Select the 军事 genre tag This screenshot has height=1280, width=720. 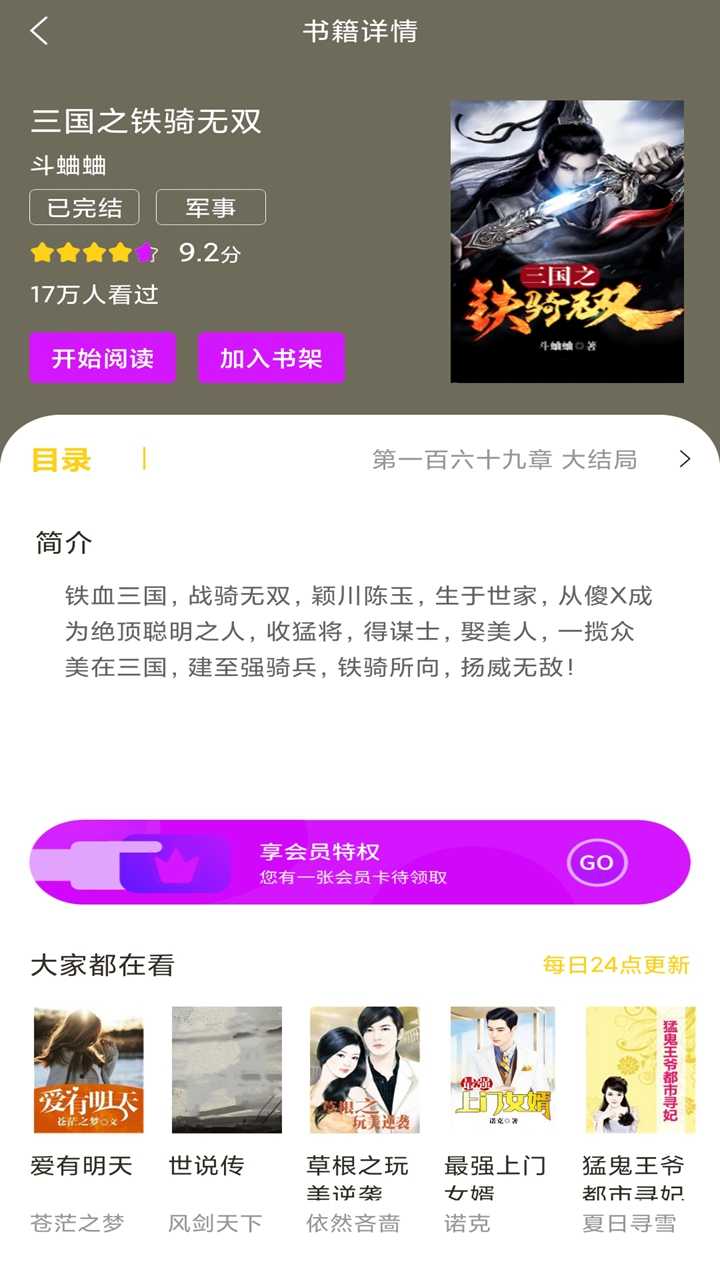coord(211,207)
